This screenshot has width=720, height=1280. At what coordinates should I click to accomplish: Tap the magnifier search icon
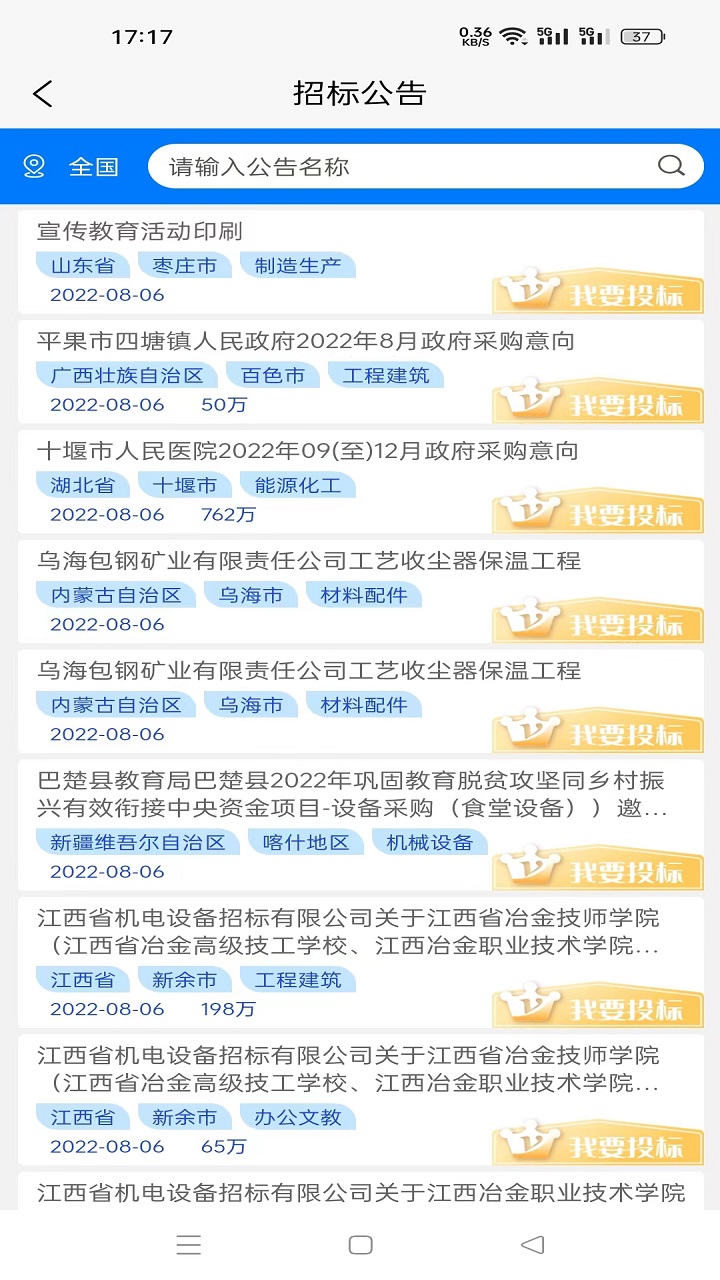click(671, 166)
